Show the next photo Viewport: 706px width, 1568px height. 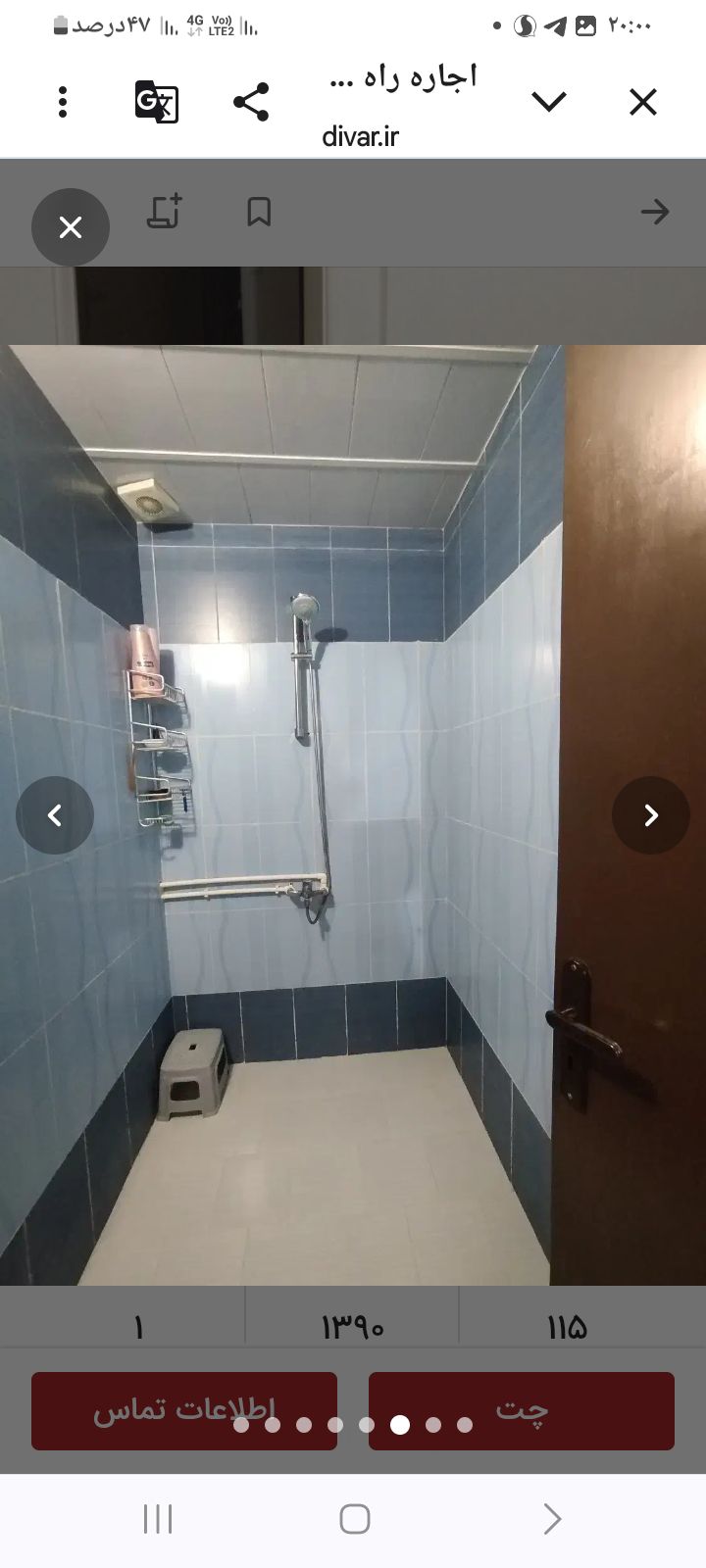651,815
